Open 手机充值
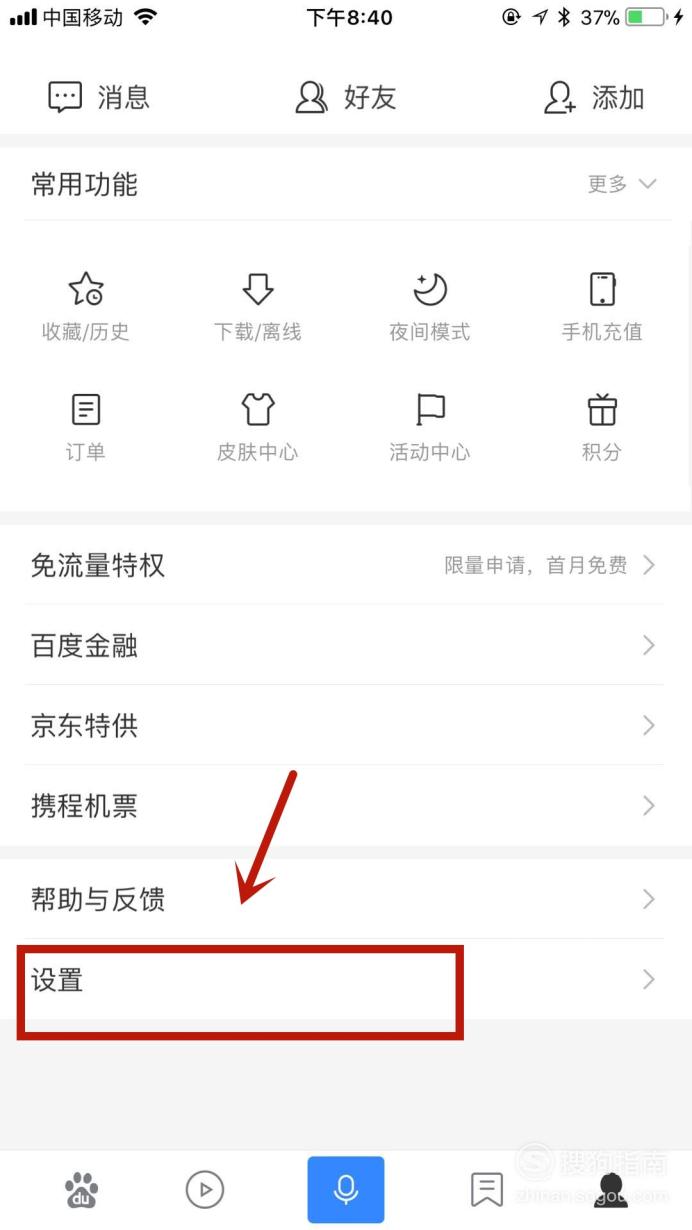The height and width of the screenshot is (1230, 692). click(602, 306)
